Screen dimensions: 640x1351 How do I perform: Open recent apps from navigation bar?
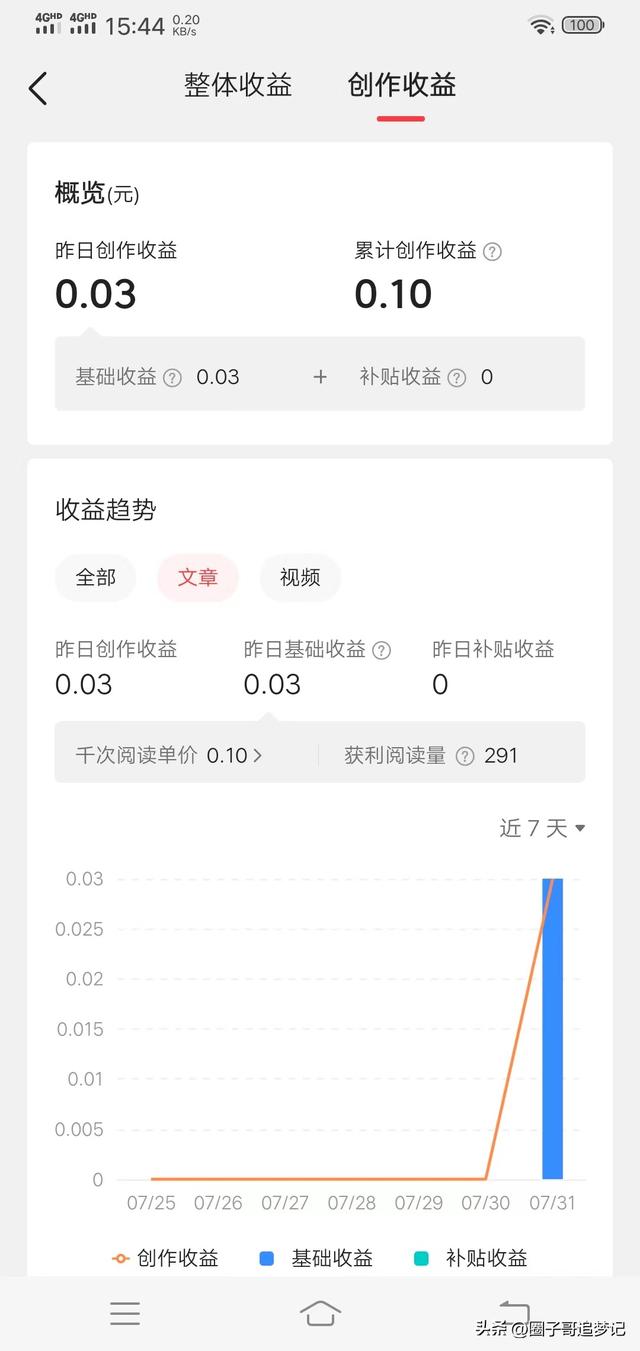click(125, 1313)
